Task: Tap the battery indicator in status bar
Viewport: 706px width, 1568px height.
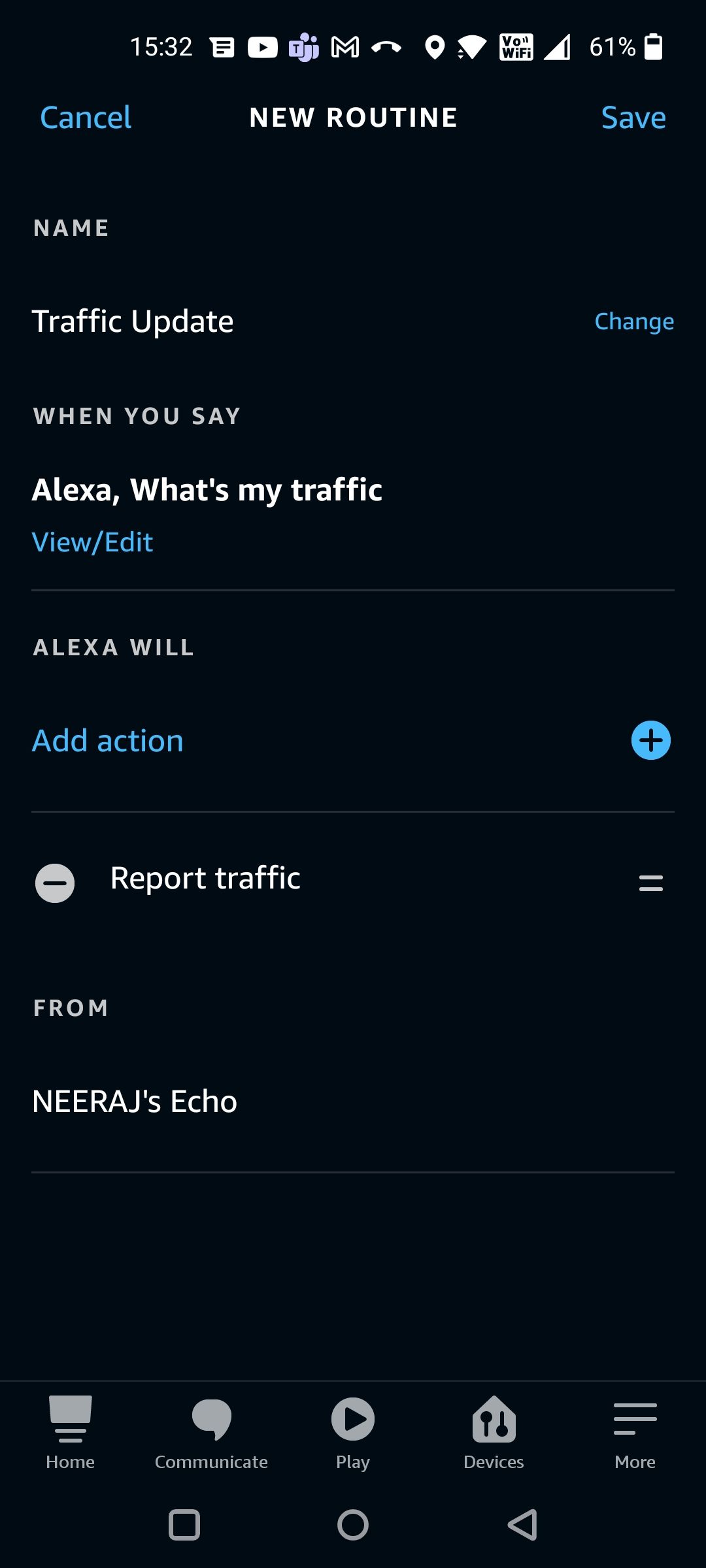Action: pyautogui.click(x=654, y=46)
